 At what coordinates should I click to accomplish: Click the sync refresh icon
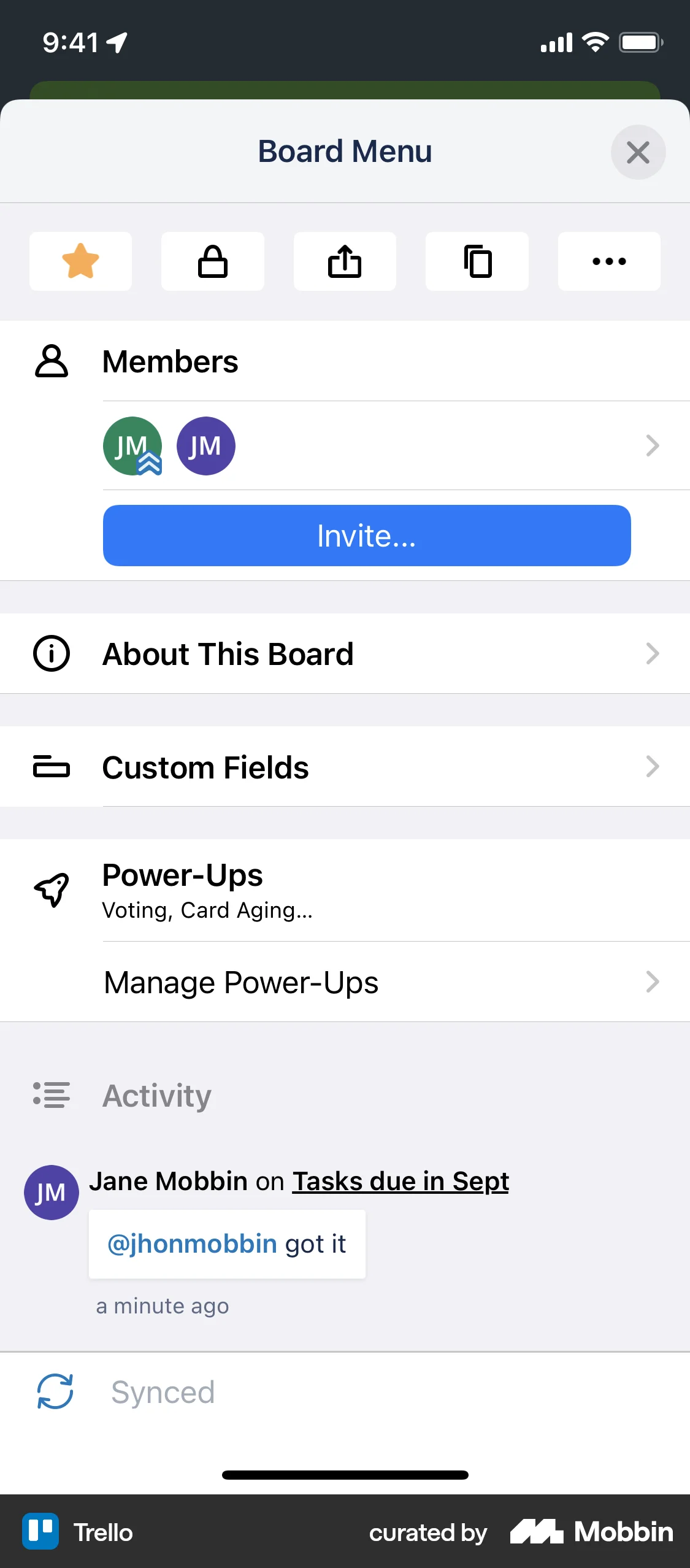55,1393
